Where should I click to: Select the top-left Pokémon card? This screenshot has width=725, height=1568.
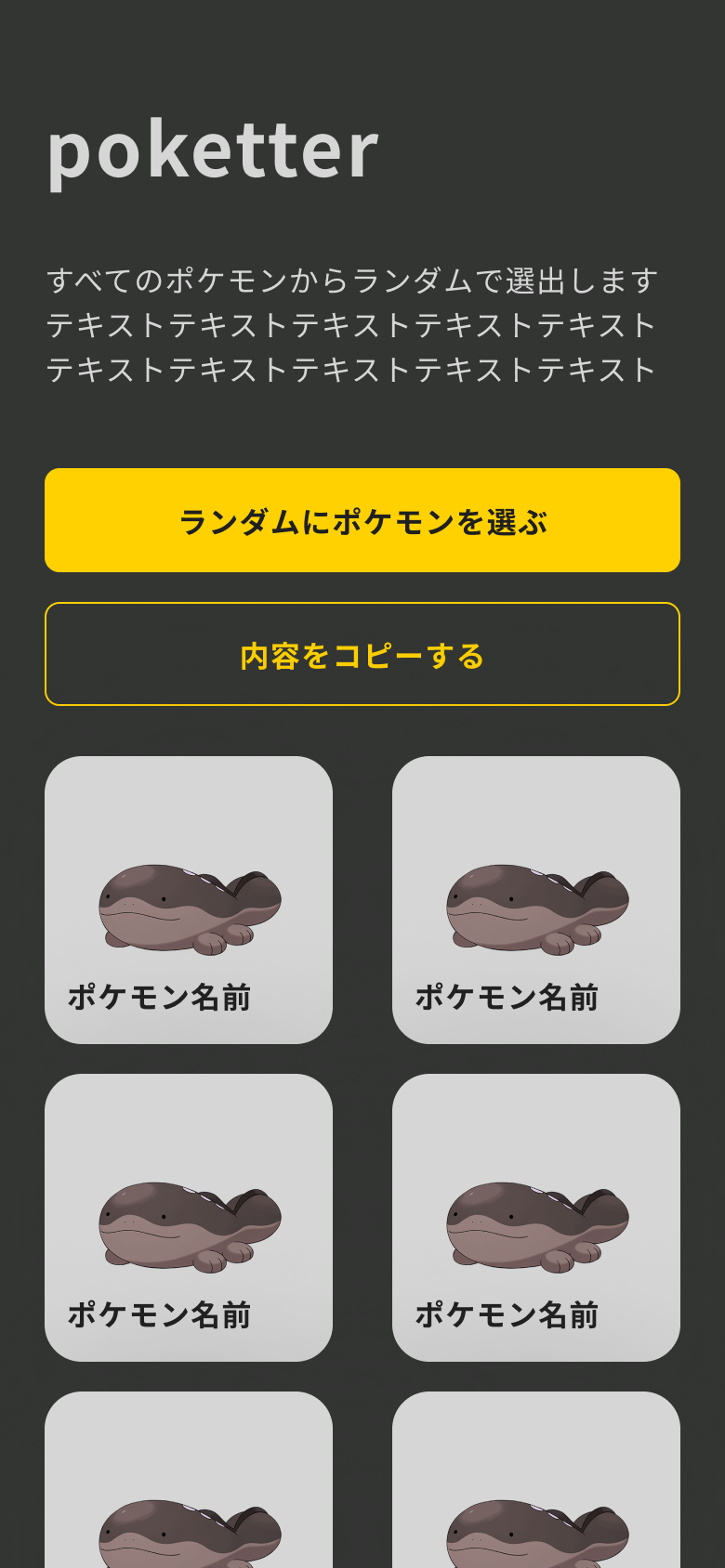[x=188, y=899]
